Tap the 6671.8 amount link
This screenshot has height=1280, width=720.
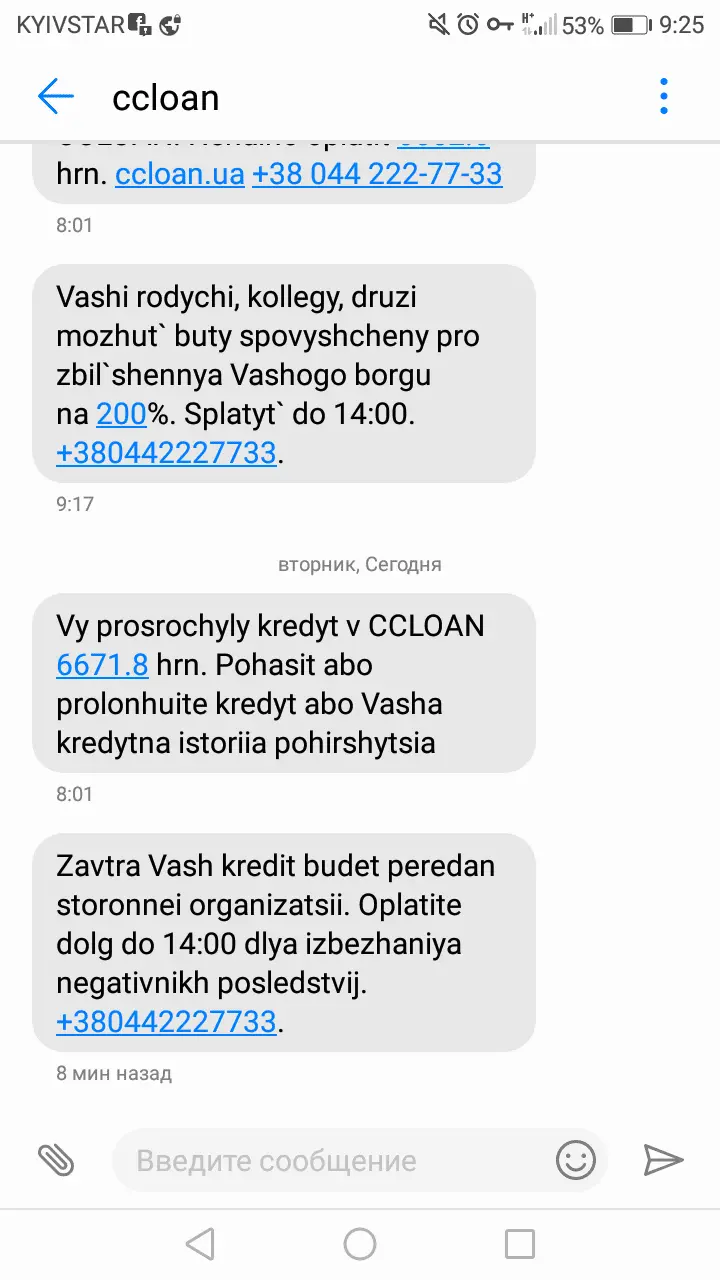click(x=102, y=664)
